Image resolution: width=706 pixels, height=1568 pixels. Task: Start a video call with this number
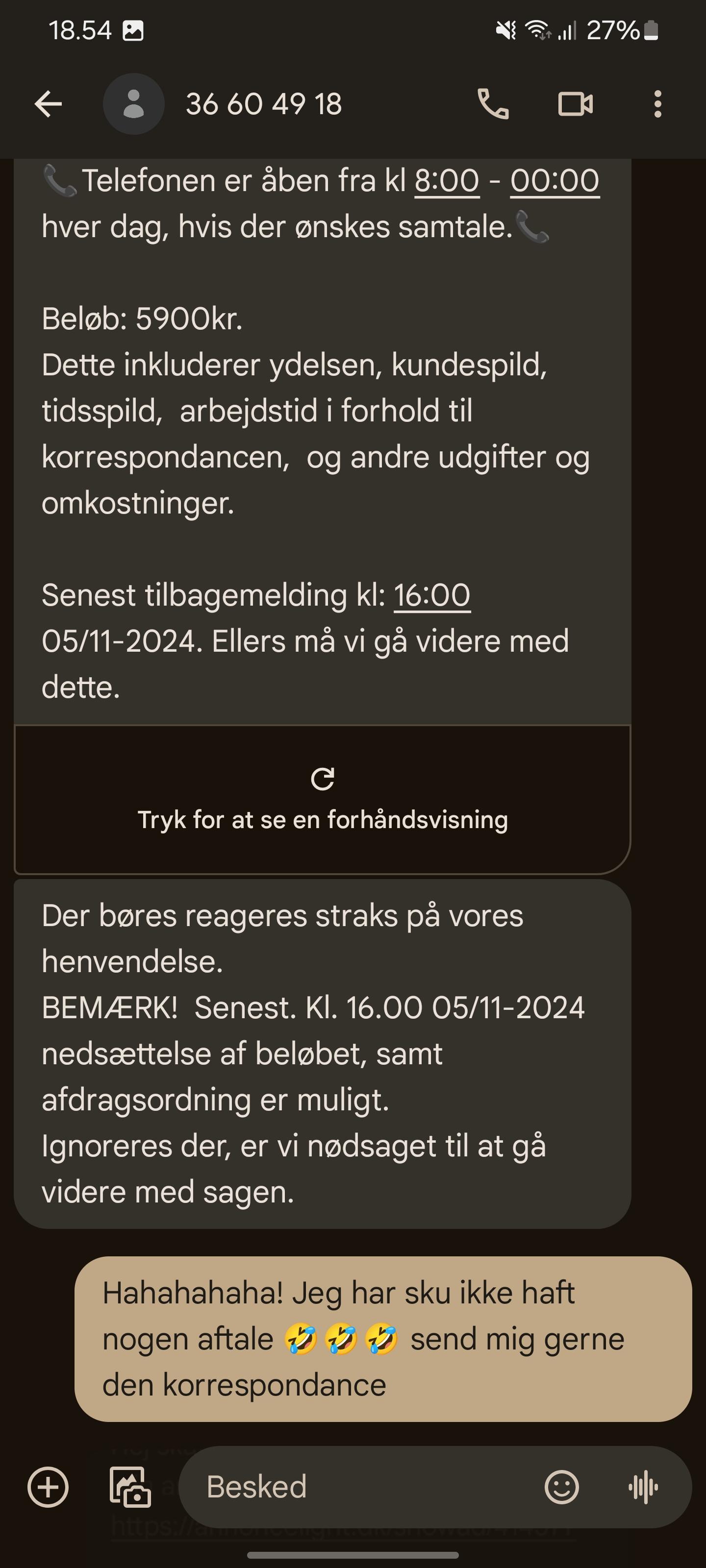coord(575,104)
